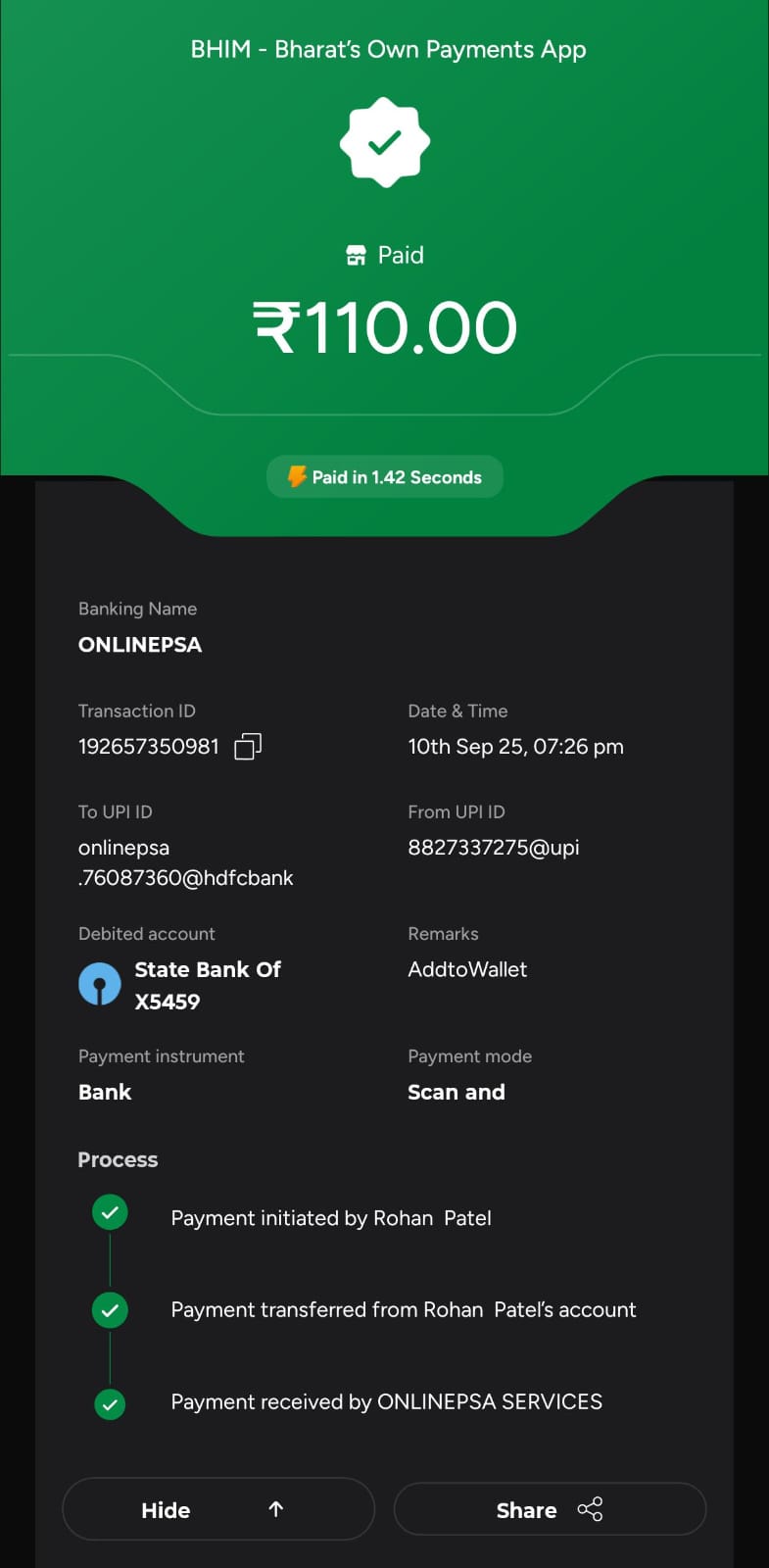
Task: Share this payment receipt
Action: point(550,1509)
